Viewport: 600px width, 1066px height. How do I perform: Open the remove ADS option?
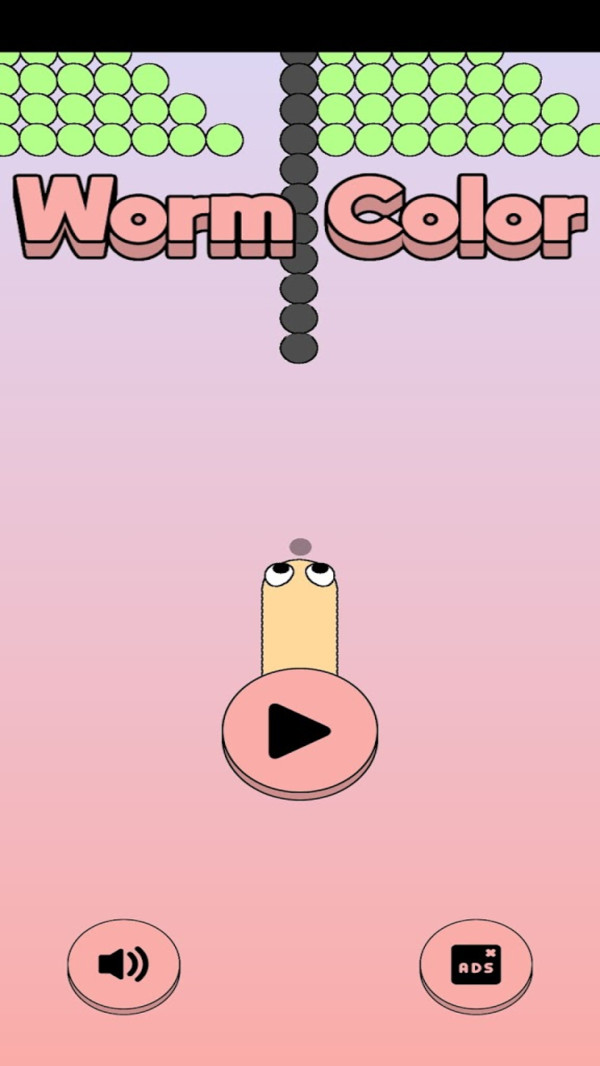[x=476, y=964]
